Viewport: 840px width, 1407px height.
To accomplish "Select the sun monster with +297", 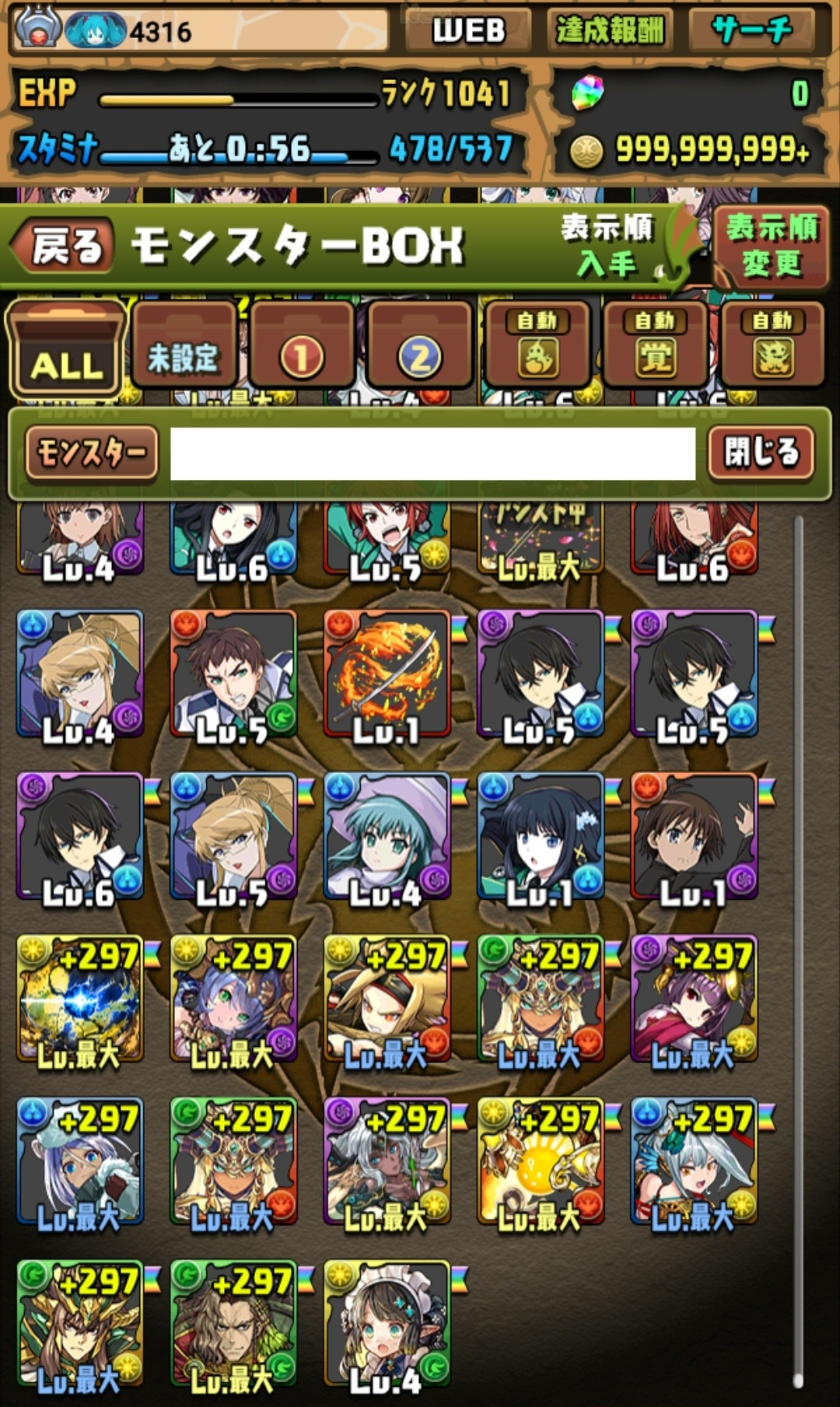I will [x=541, y=1161].
